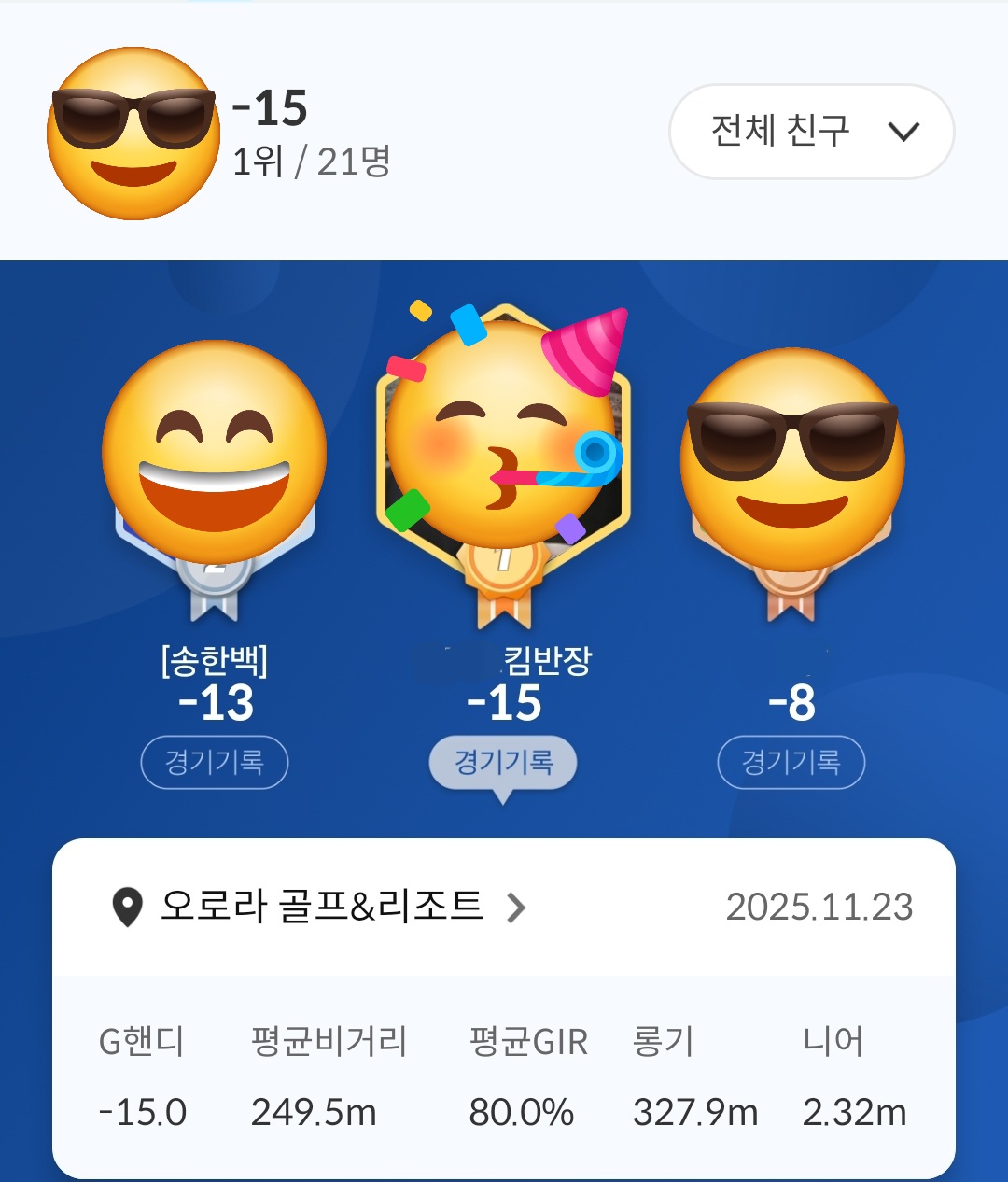The image size is (1008, 1182).
Task: Tap 경기기록 under 킴반장 (-15)
Action: coord(503,763)
